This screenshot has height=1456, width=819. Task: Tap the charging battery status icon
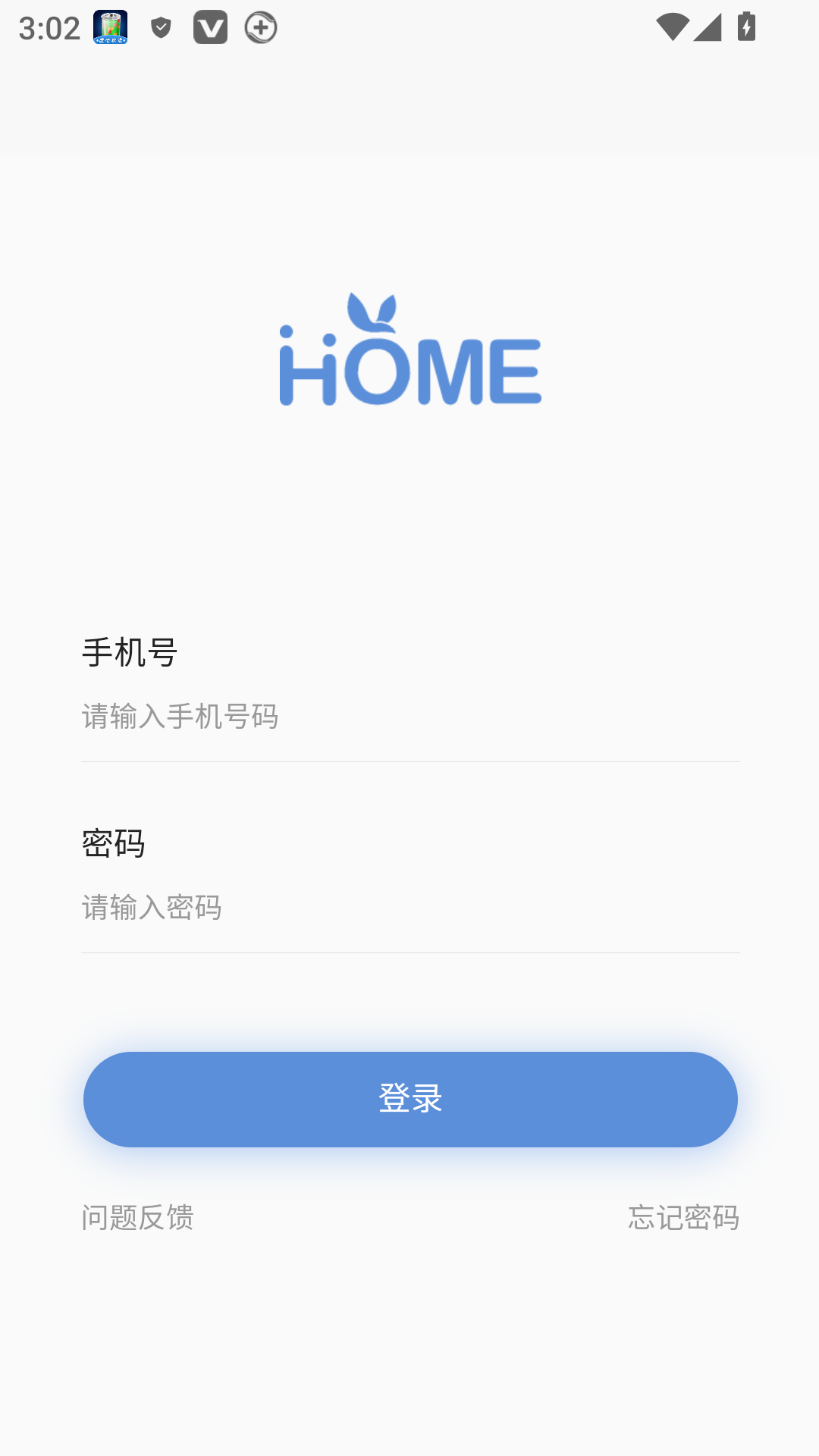746,28
